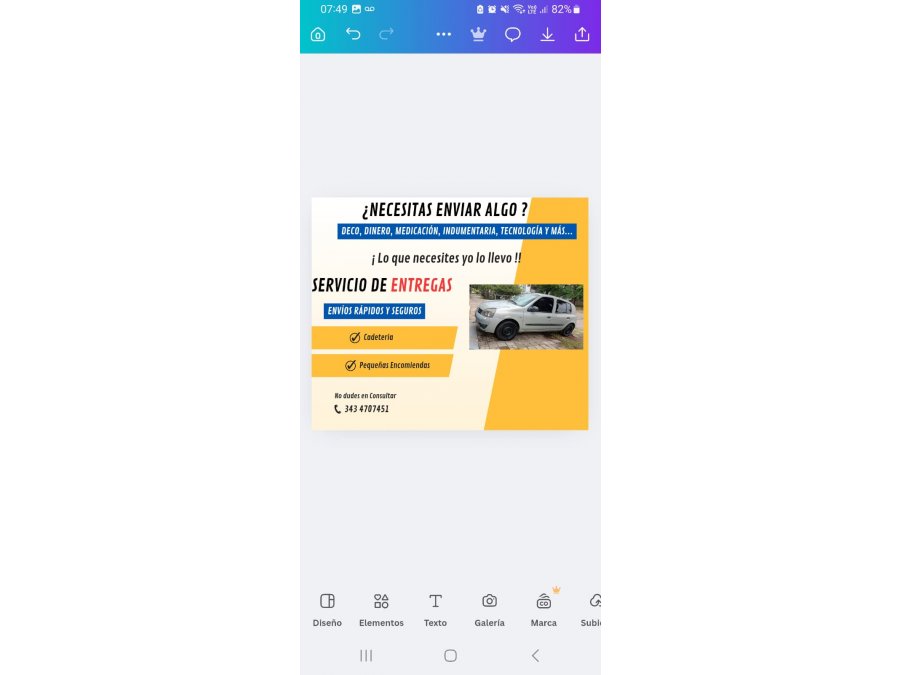This screenshot has height=675, width=900.
Task: Open the three-dot more options menu
Action: click(443, 34)
